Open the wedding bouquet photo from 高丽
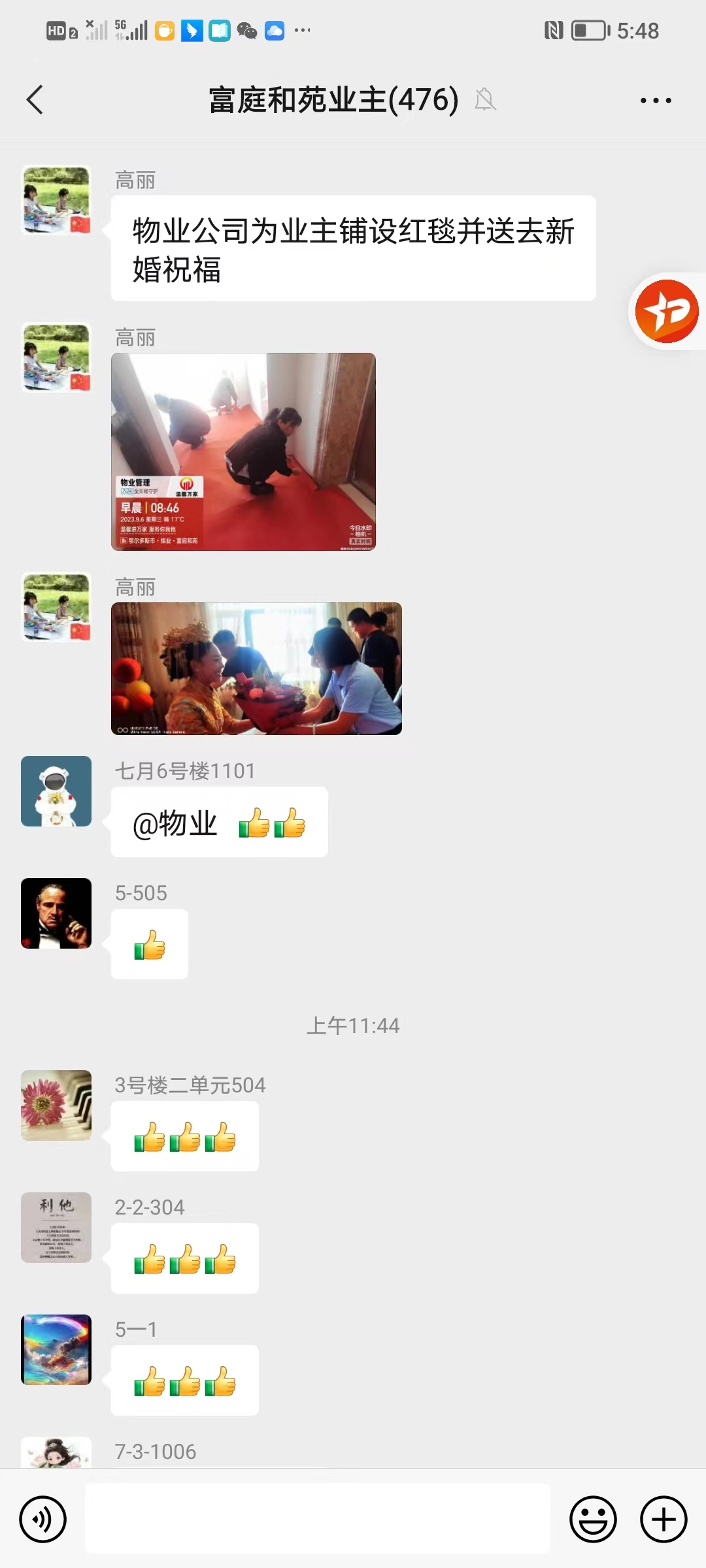The width and height of the screenshot is (706, 1568). pos(256,668)
